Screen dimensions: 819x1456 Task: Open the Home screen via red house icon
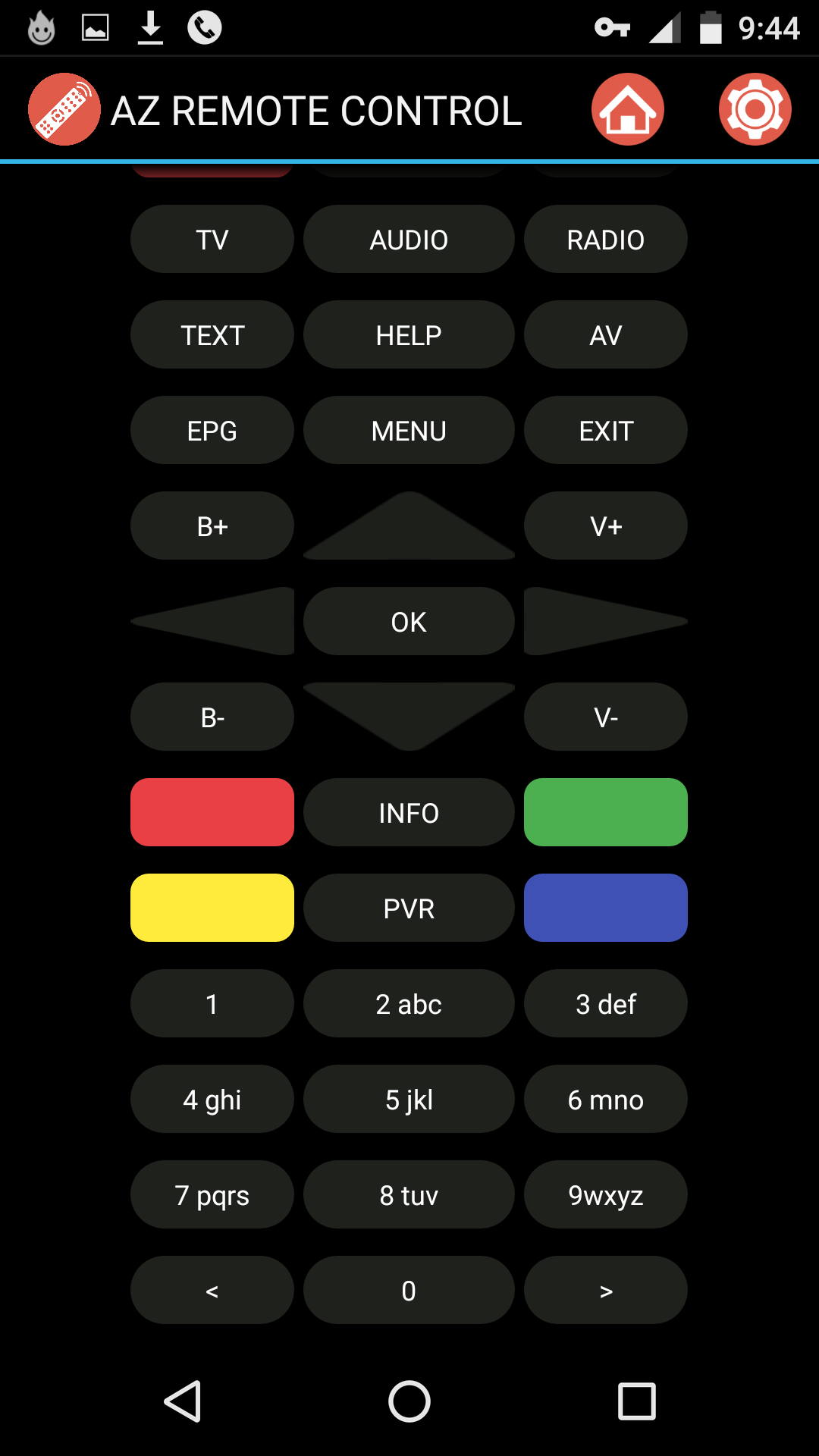pyautogui.click(x=628, y=109)
